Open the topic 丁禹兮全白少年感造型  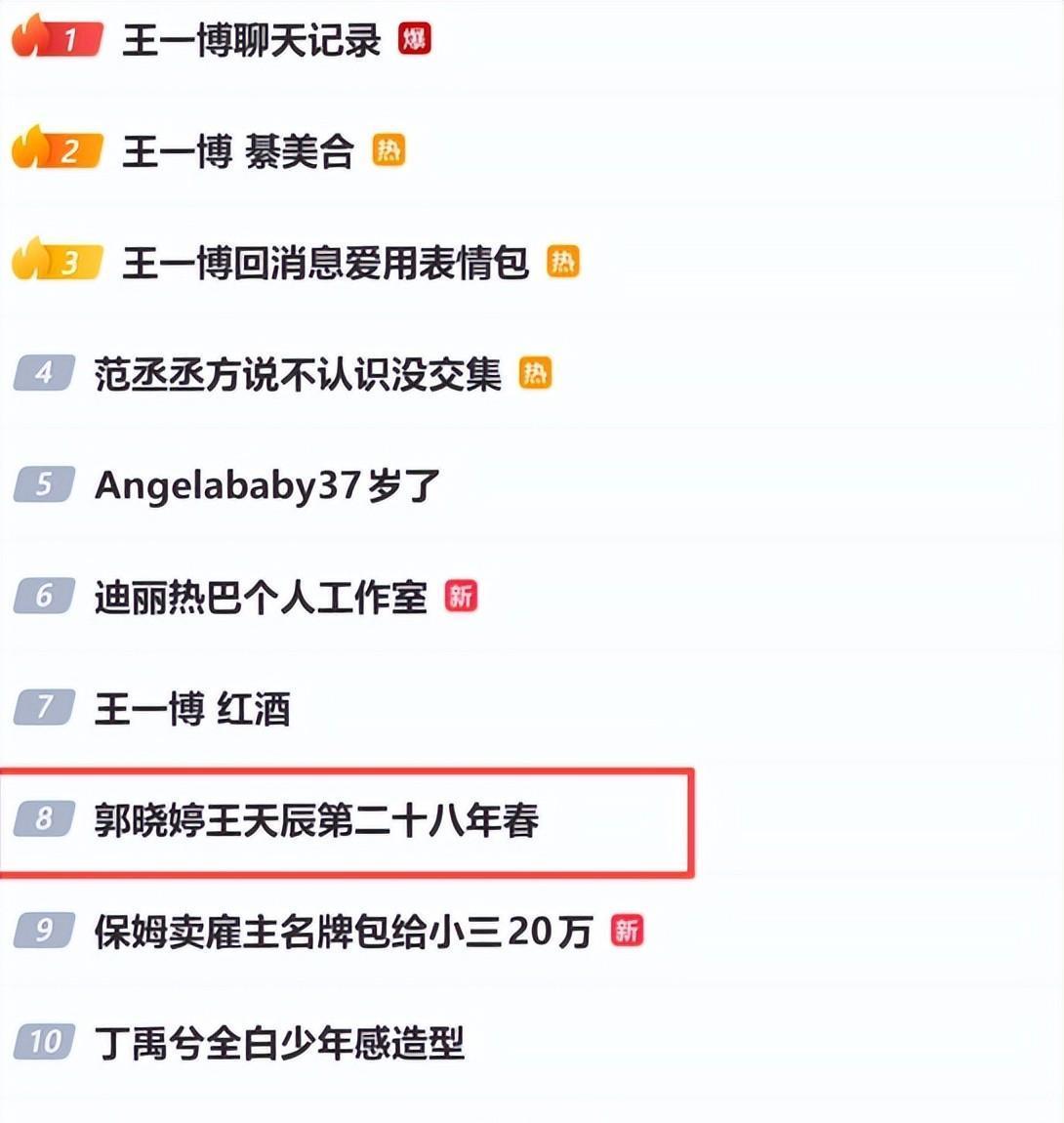tap(279, 1043)
